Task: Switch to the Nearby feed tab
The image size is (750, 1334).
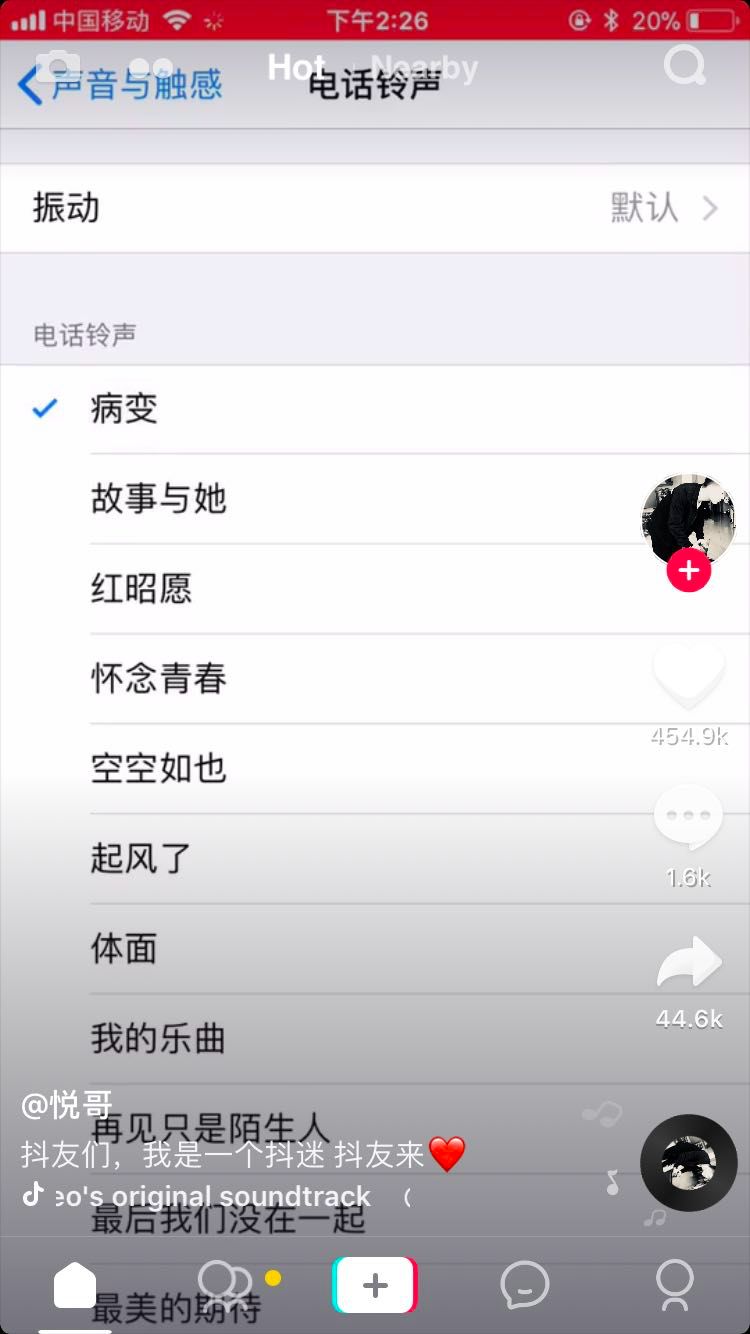Action: pyautogui.click(x=424, y=68)
